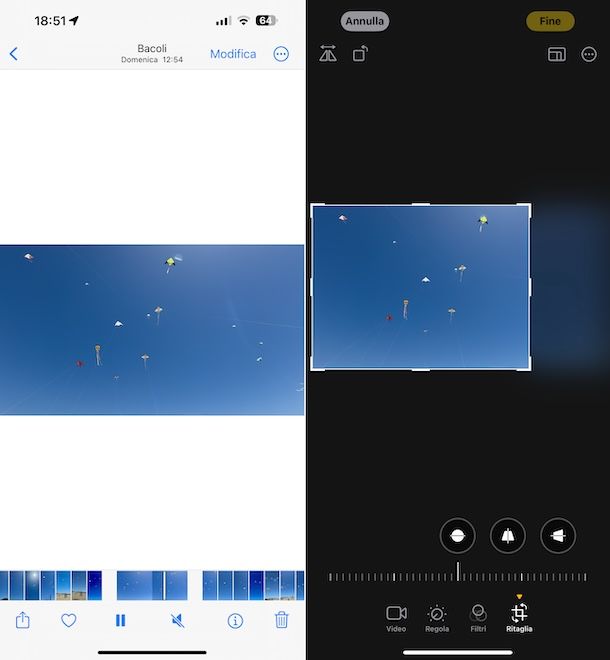The image size is (610, 660).
Task: Unmute the video sound
Action: pos(178,620)
